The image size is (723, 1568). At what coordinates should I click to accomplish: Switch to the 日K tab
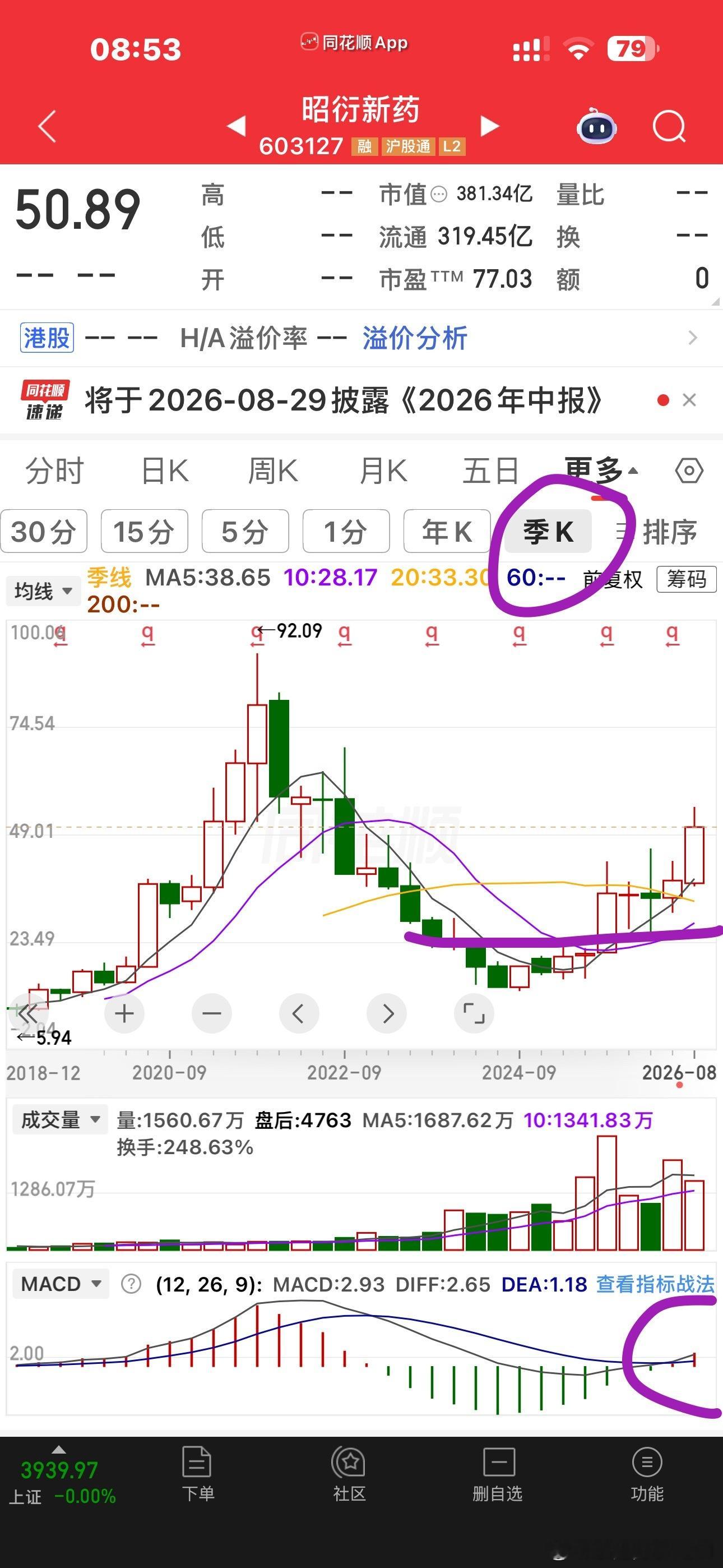(165, 471)
